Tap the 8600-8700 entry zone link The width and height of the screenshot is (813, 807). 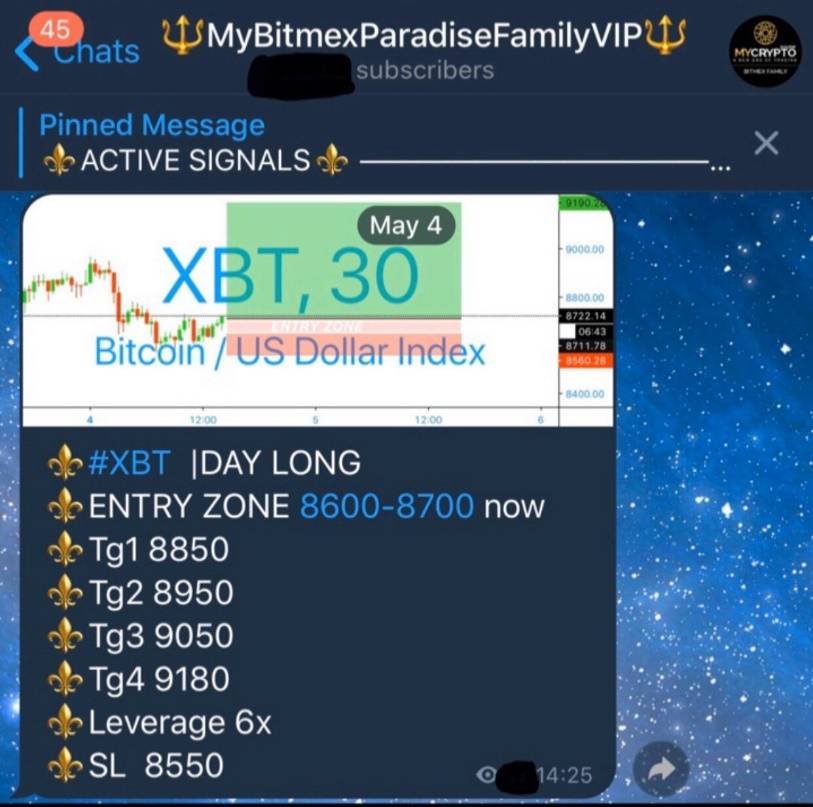pos(386,506)
